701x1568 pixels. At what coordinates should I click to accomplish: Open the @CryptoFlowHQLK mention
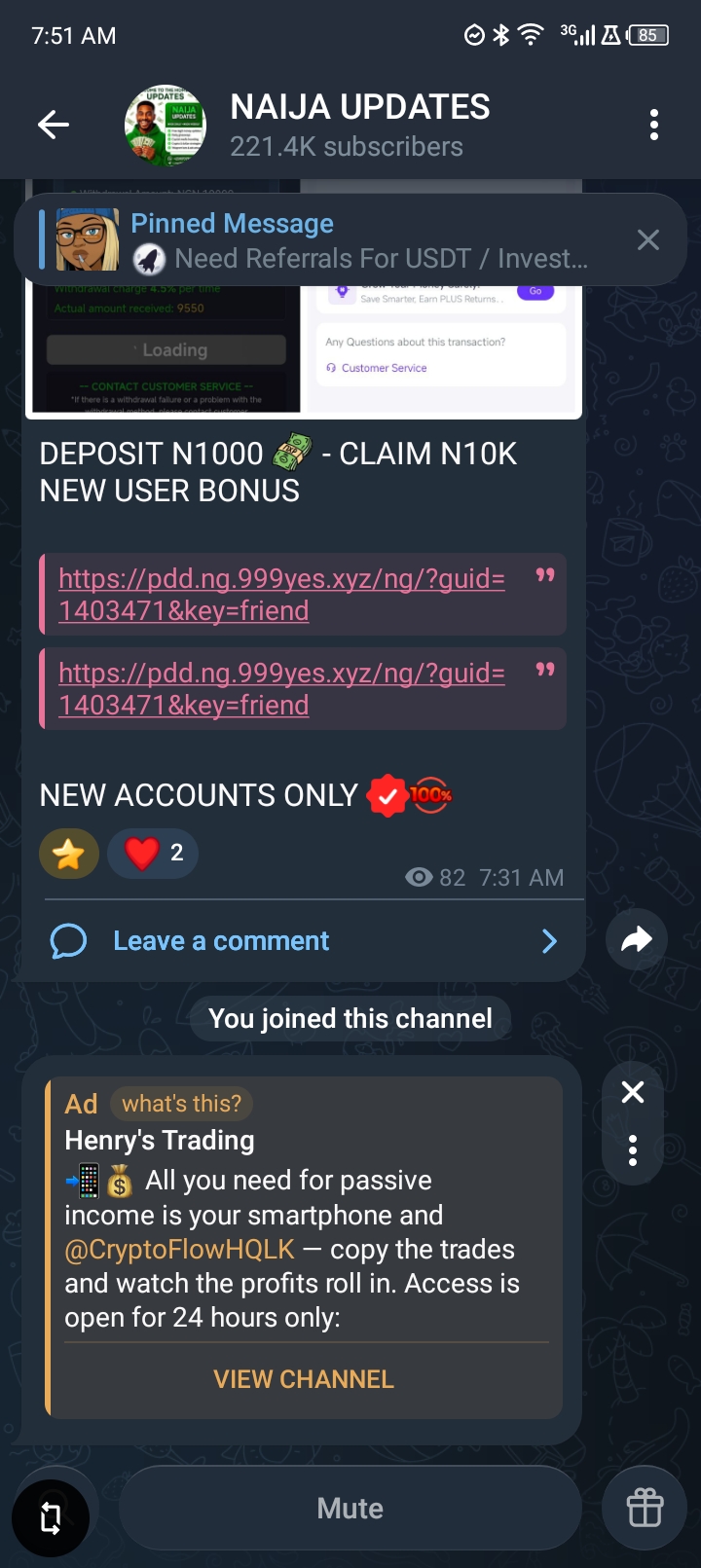click(179, 1250)
